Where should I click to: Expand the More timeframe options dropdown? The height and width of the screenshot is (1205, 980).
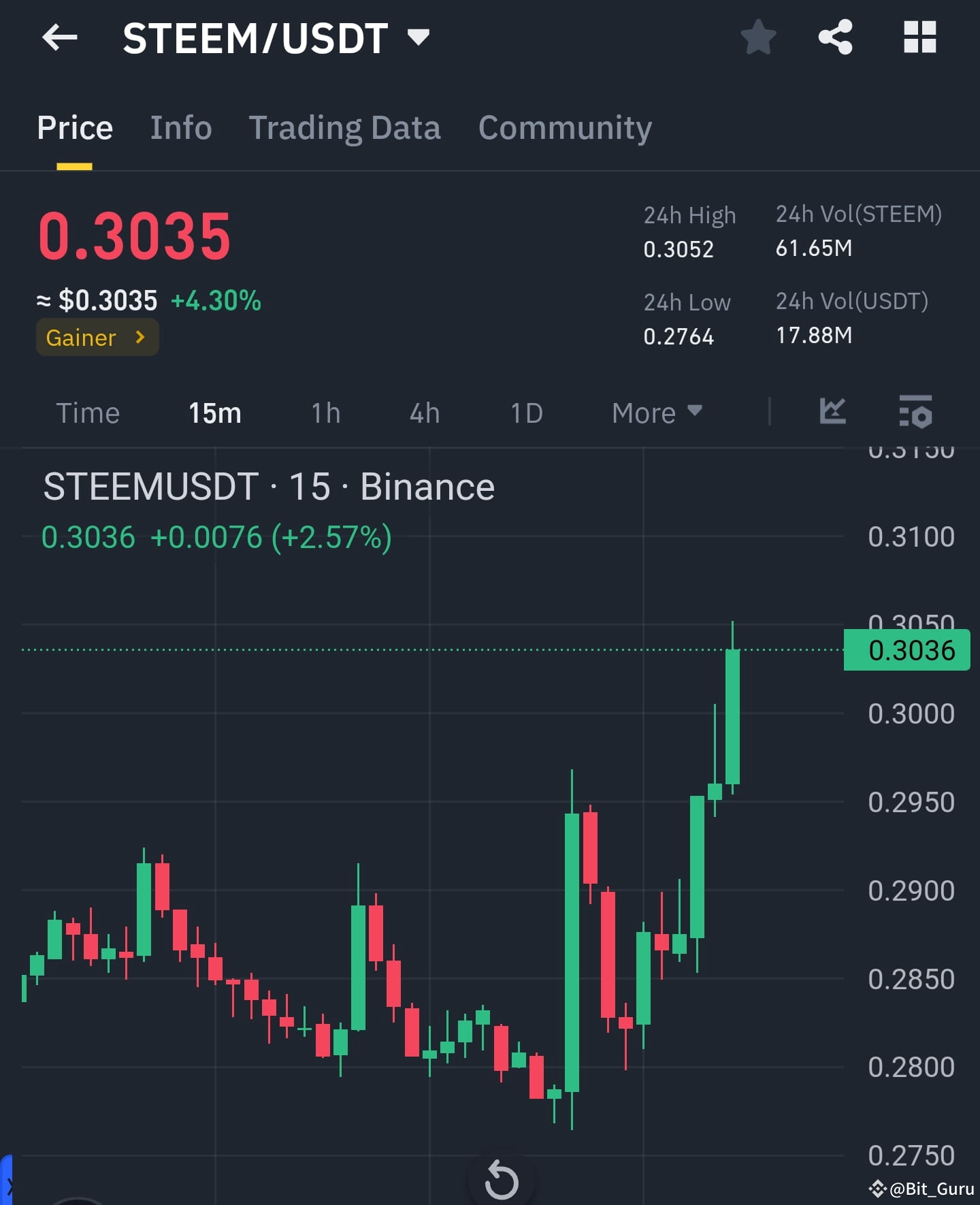655,412
